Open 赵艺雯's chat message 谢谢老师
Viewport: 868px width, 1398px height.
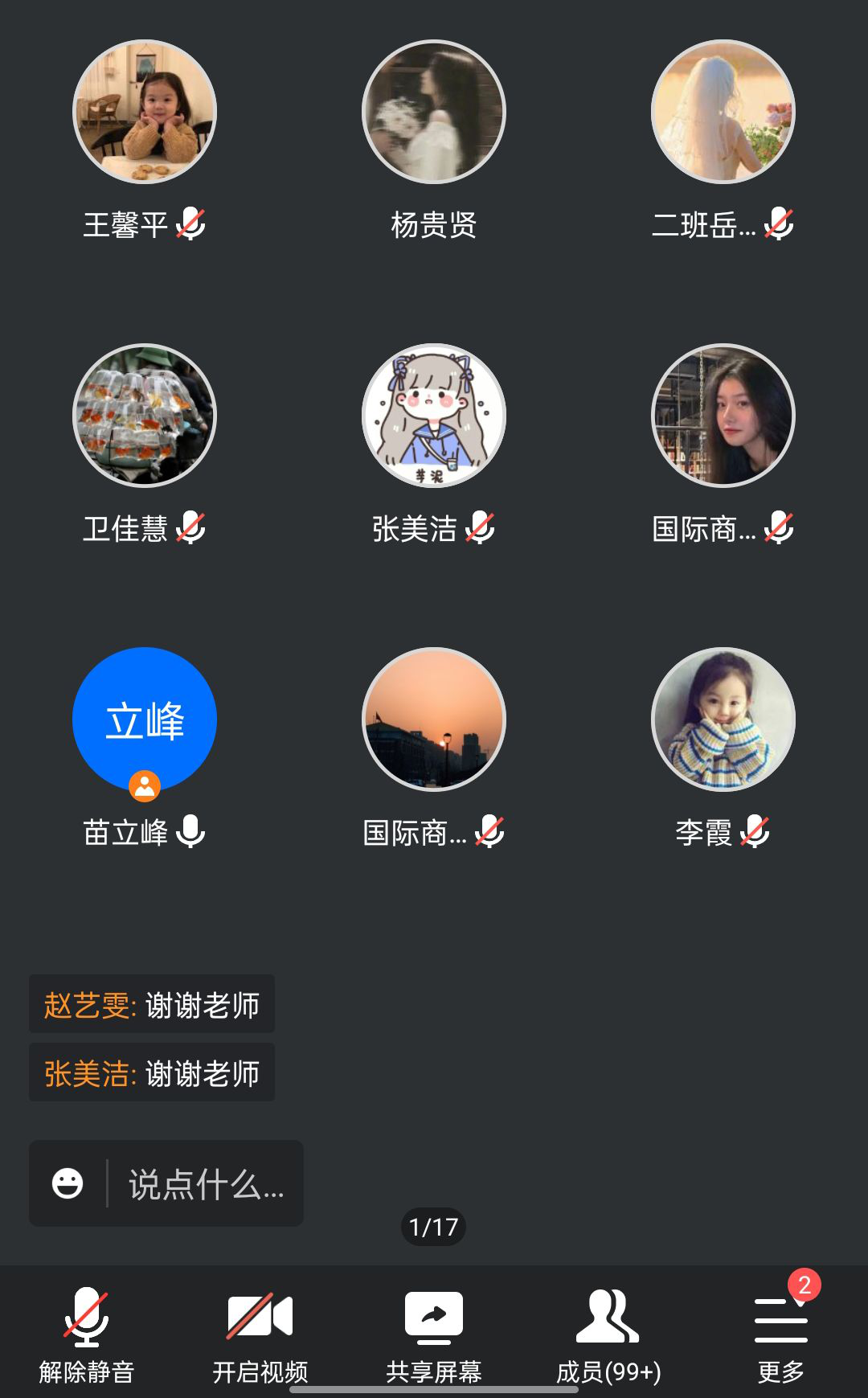pyautogui.click(x=152, y=1004)
